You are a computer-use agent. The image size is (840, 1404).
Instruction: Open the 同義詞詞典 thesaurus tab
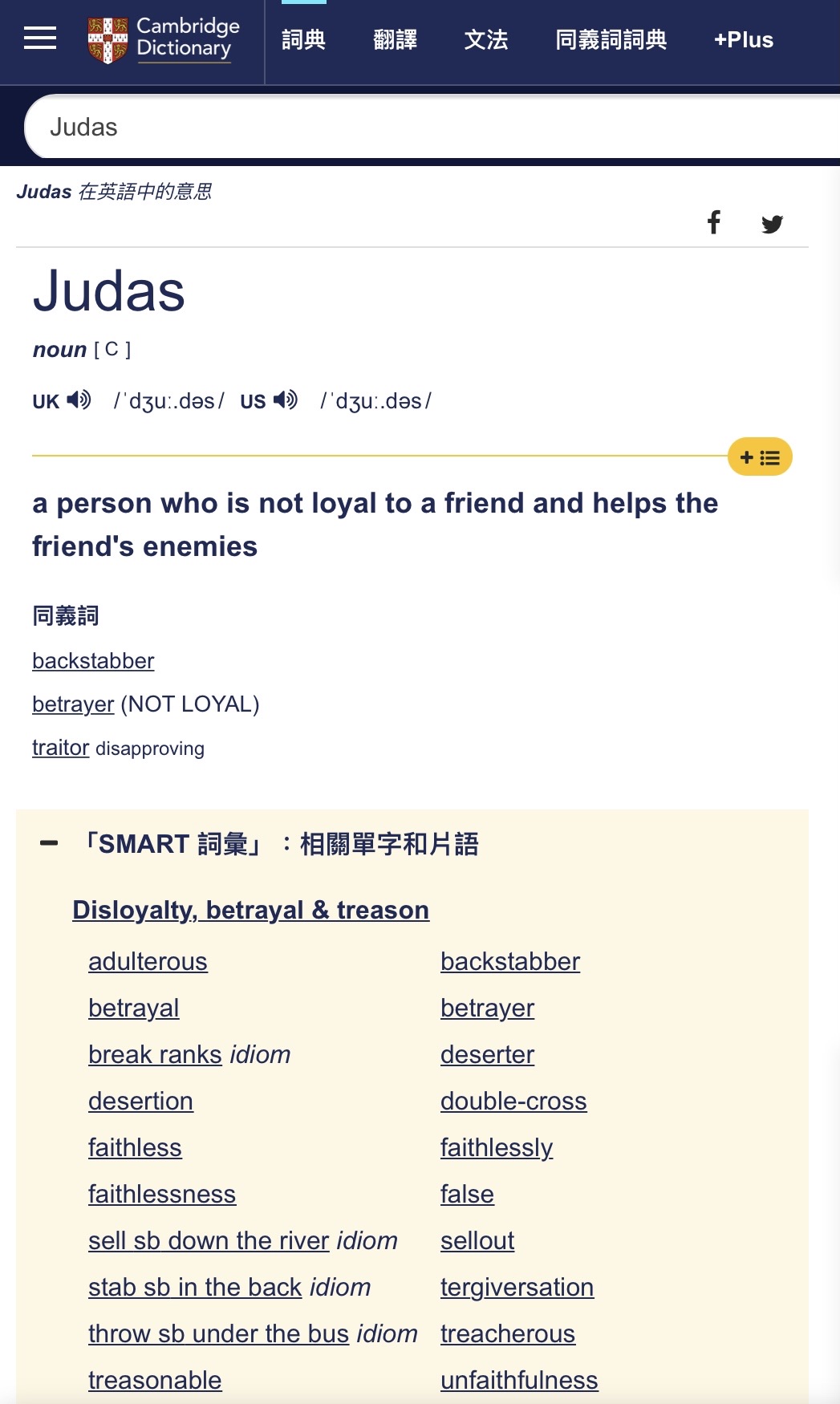point(611,39)
